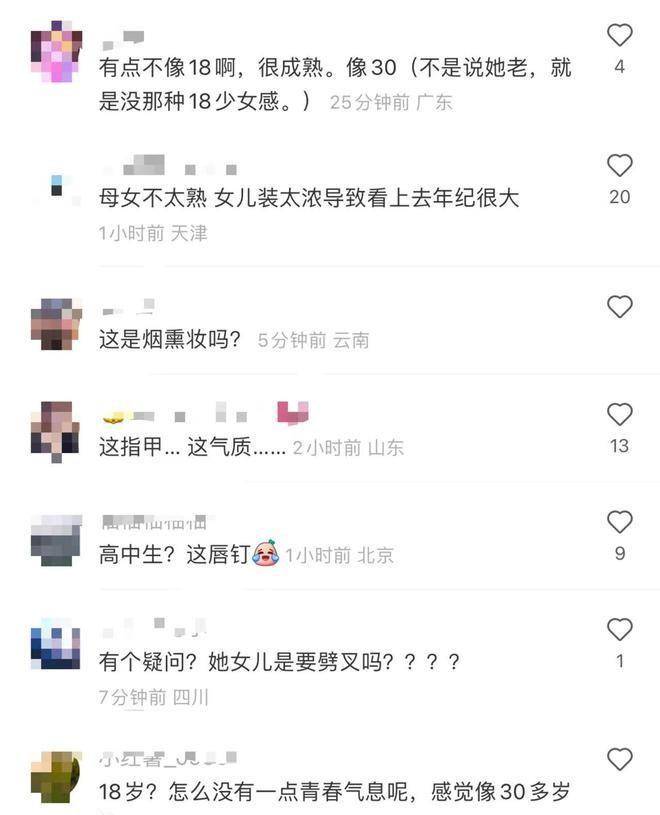Like the comment 她女儿是要劈叉吗
Viewport: 660px width, 815px height.
pyautogui.click(x=620, y=630)
